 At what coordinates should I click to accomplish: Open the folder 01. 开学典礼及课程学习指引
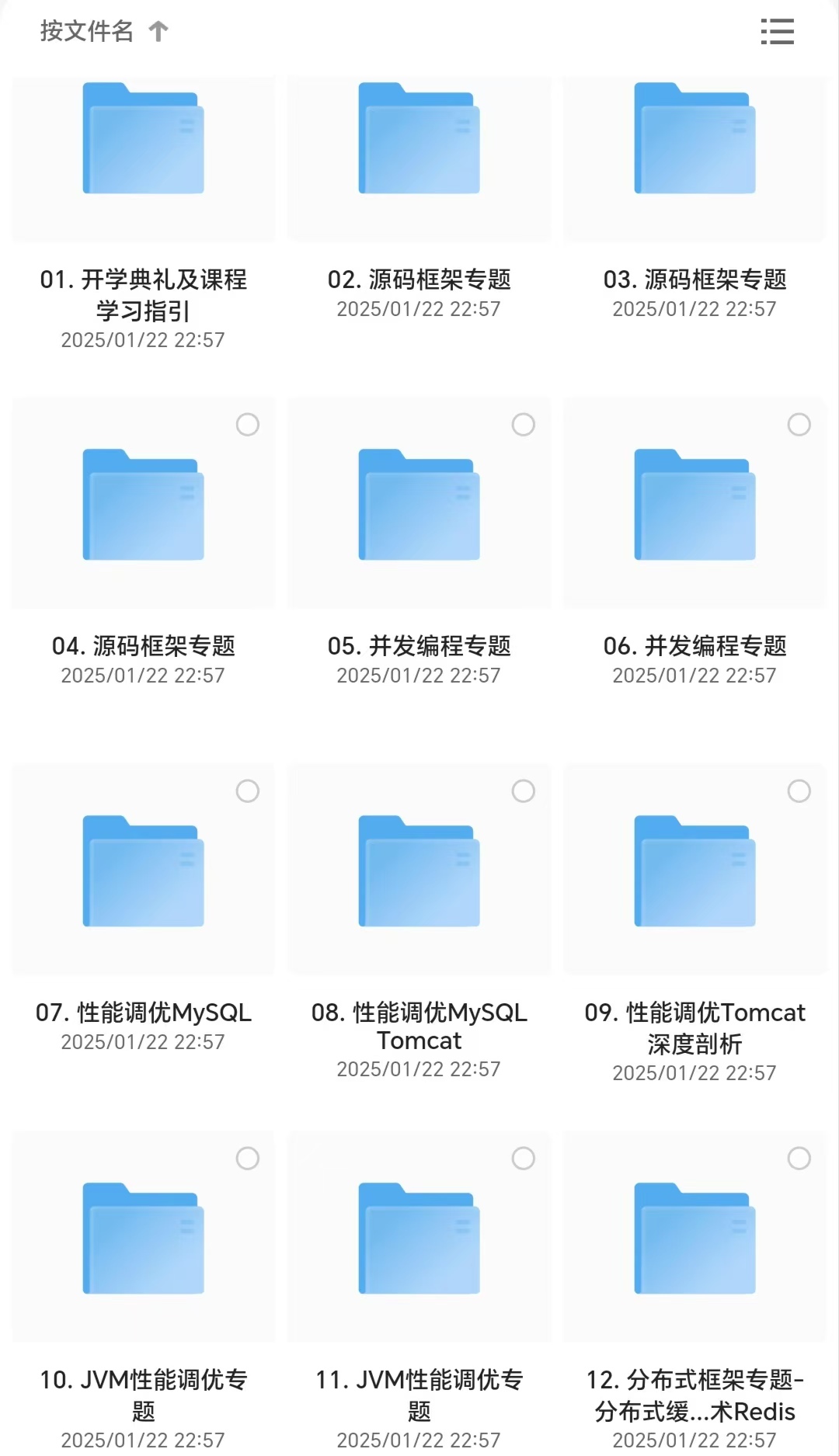pyautogui.click(x=144, y=155)
